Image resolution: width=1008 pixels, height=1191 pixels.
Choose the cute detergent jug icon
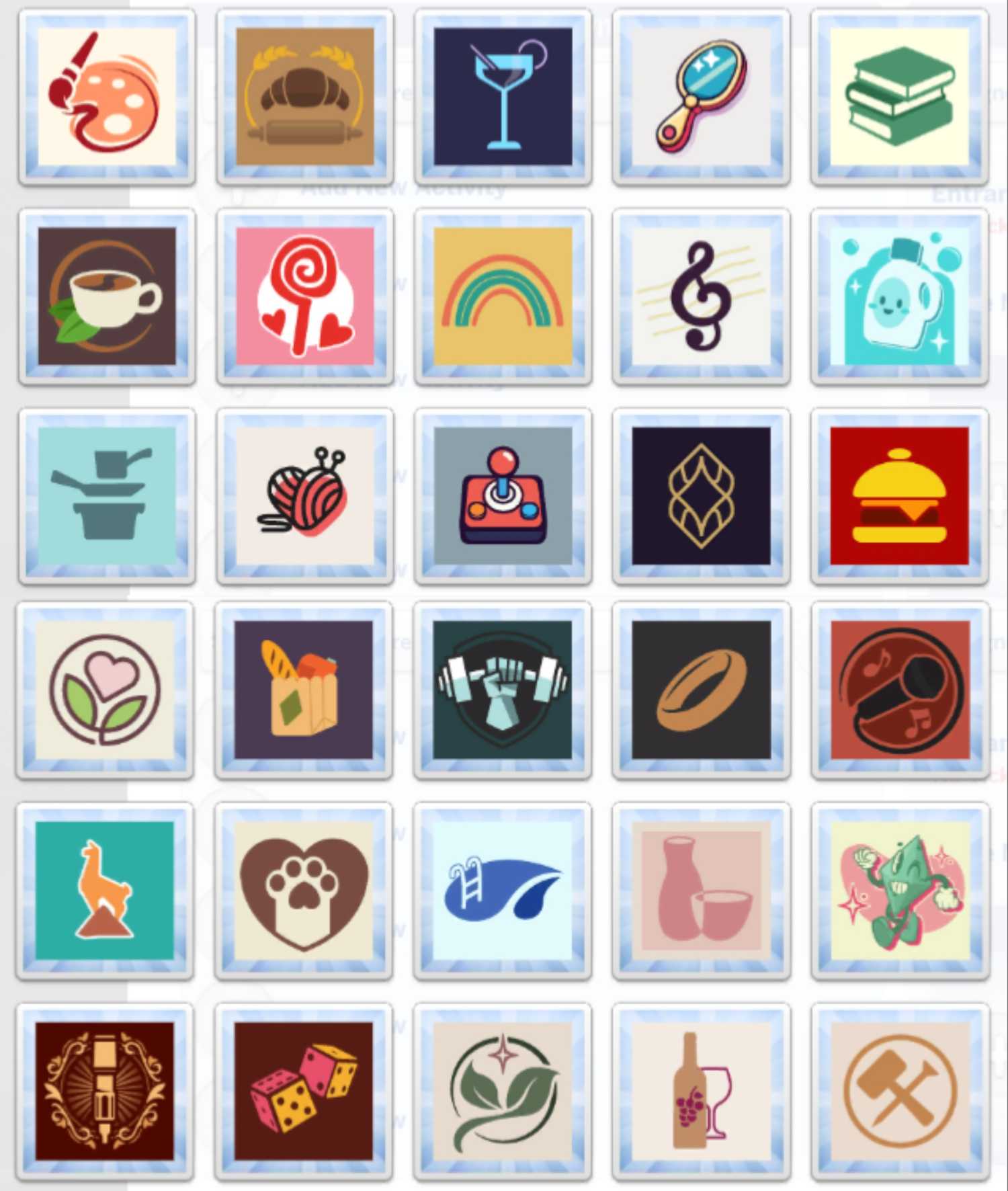click(x=898, y=296)
